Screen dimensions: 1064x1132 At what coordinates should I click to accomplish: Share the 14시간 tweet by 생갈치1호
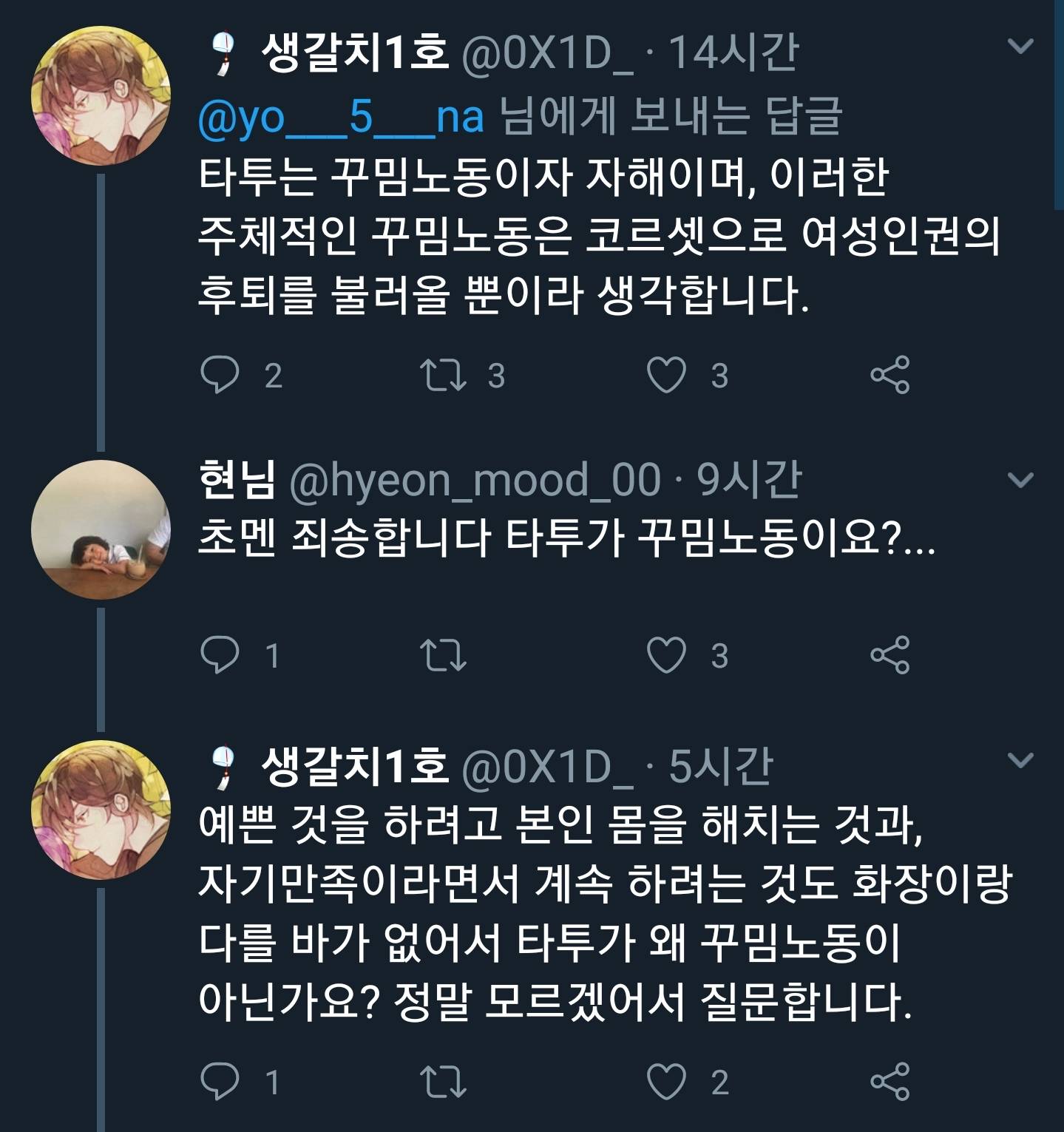[x=890, y=375]
